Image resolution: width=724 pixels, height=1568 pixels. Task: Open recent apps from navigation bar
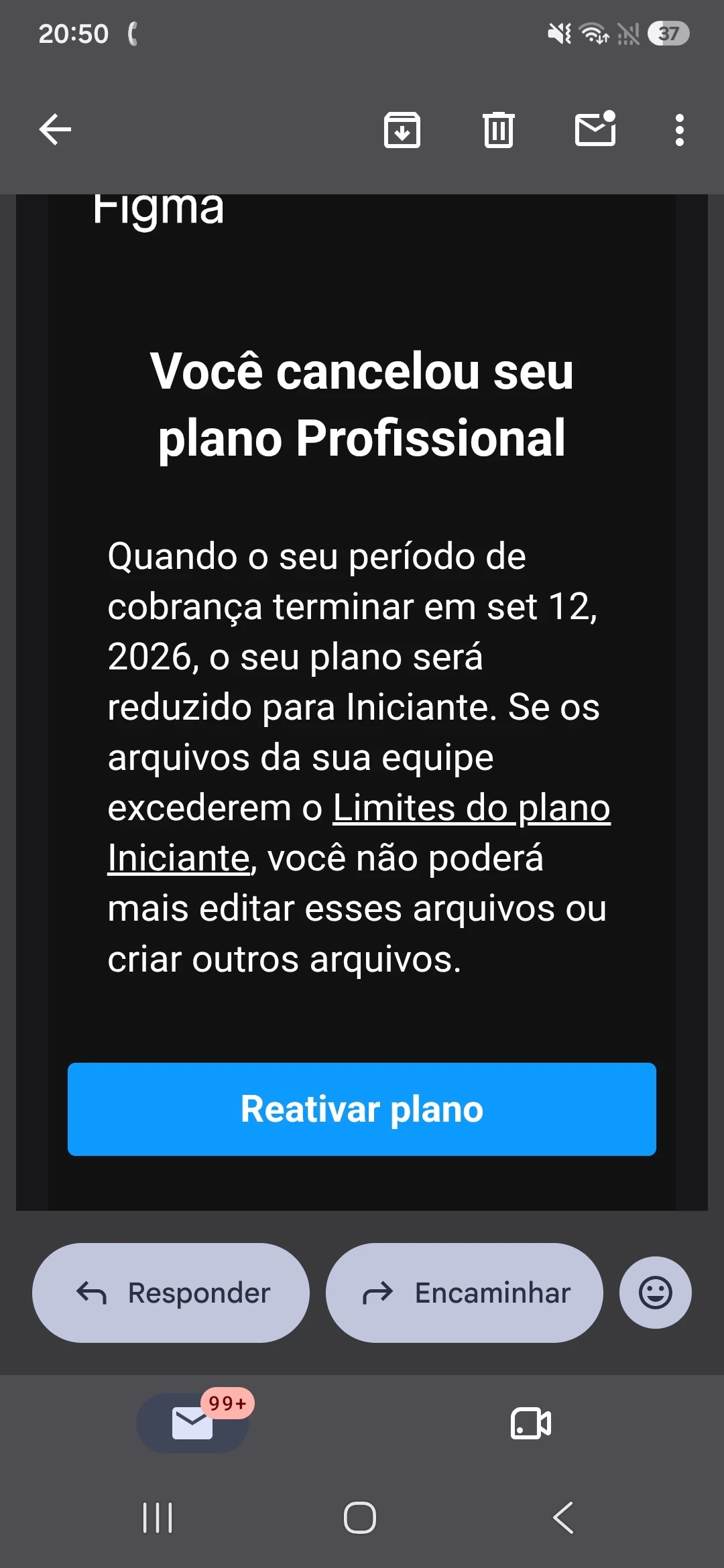158,1518
